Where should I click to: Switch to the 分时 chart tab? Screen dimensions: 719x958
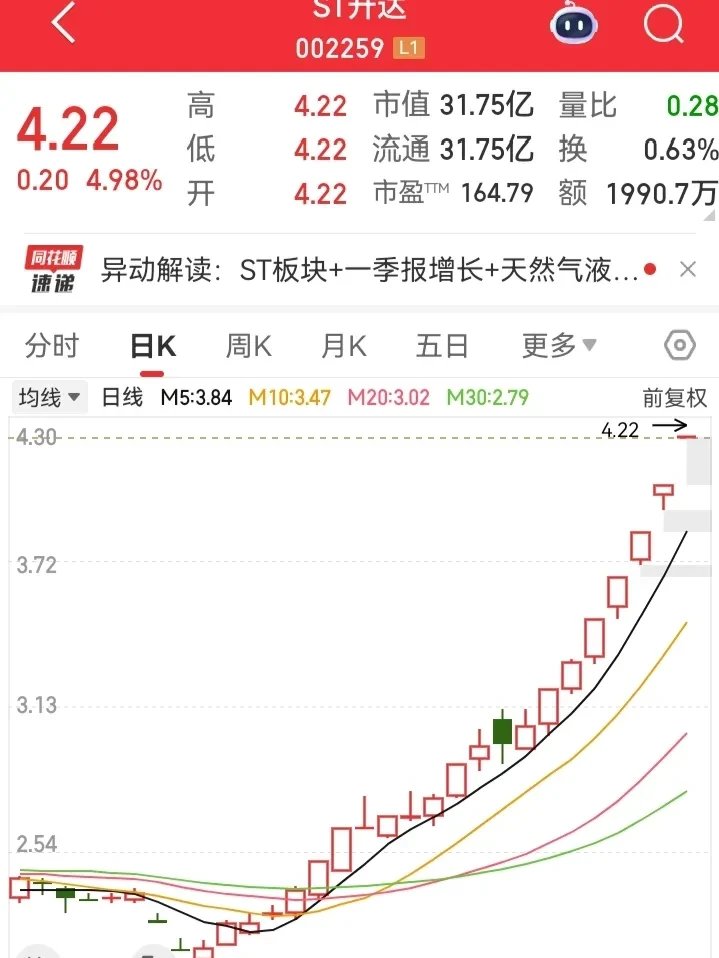(52, 346)
